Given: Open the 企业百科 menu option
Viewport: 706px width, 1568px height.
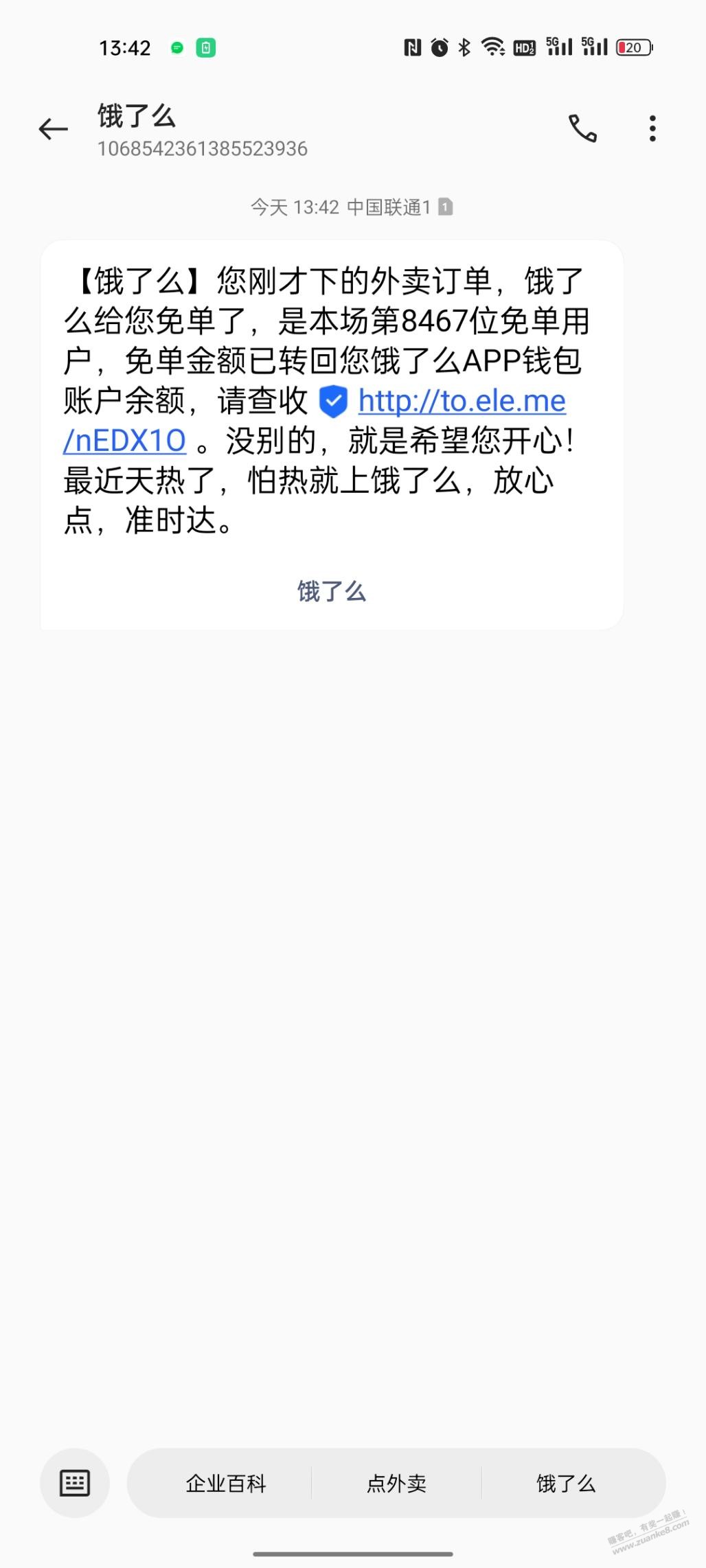Looking at the screenshot, I should point(225,1483).
